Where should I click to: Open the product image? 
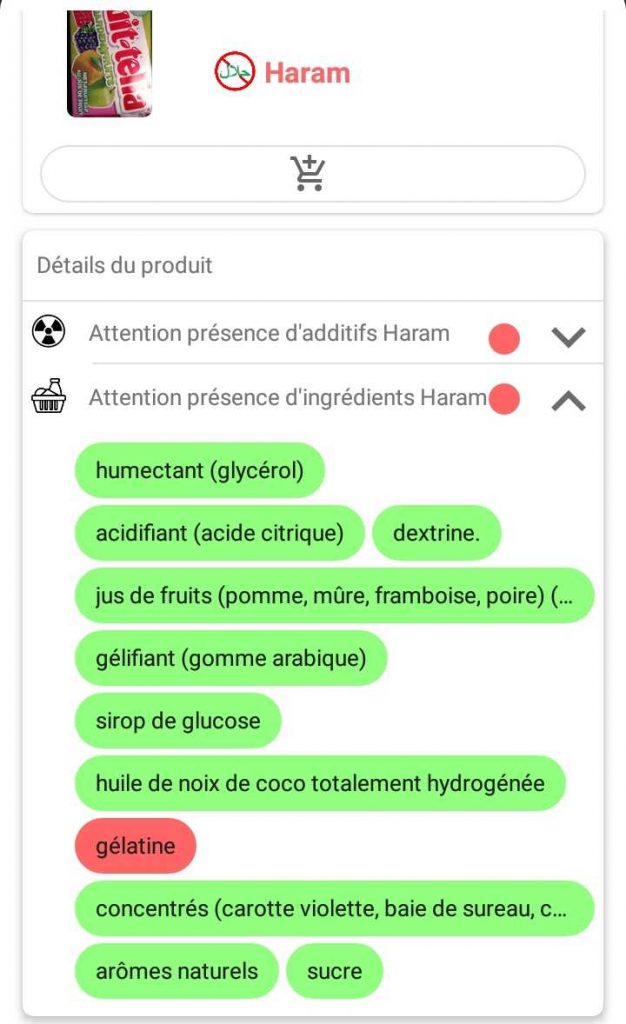(109, 64)
